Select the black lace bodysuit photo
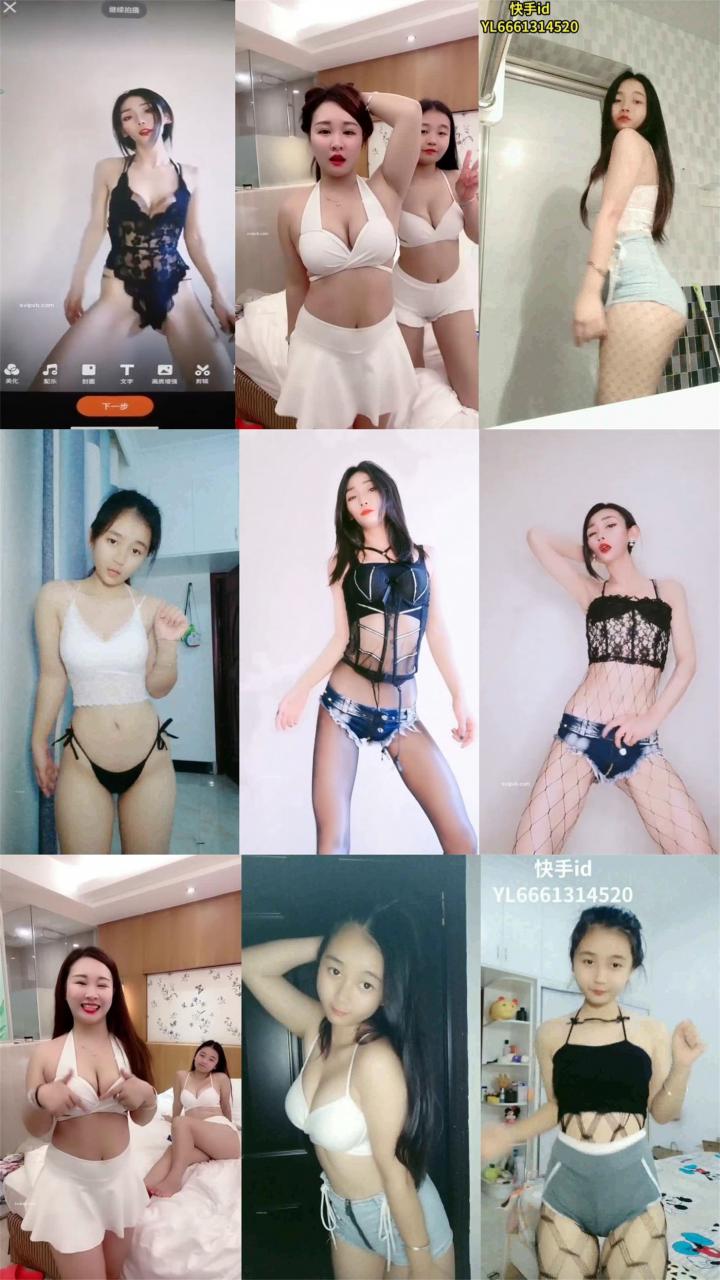The image size is (720, 1280). pos(120,200)
